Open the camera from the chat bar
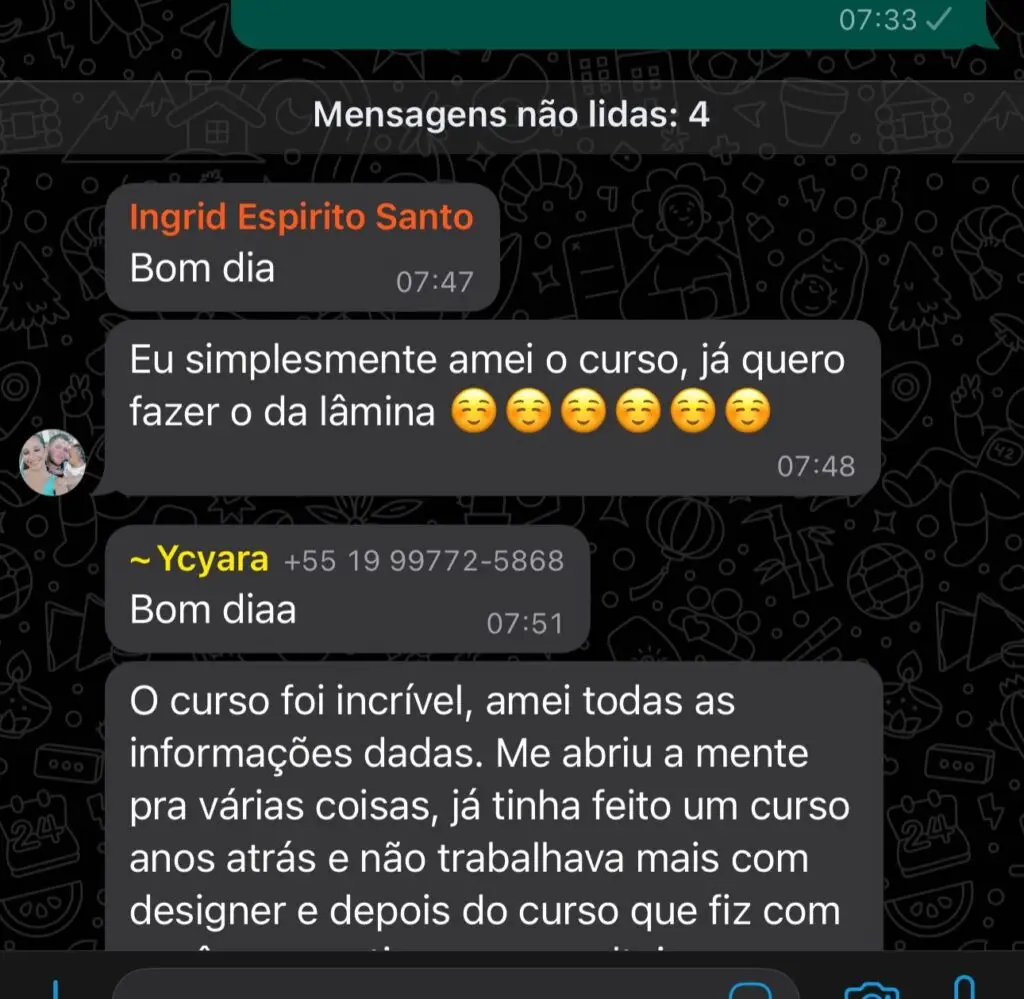This screenshot has width=1024, height=999. tap(871, 990)
